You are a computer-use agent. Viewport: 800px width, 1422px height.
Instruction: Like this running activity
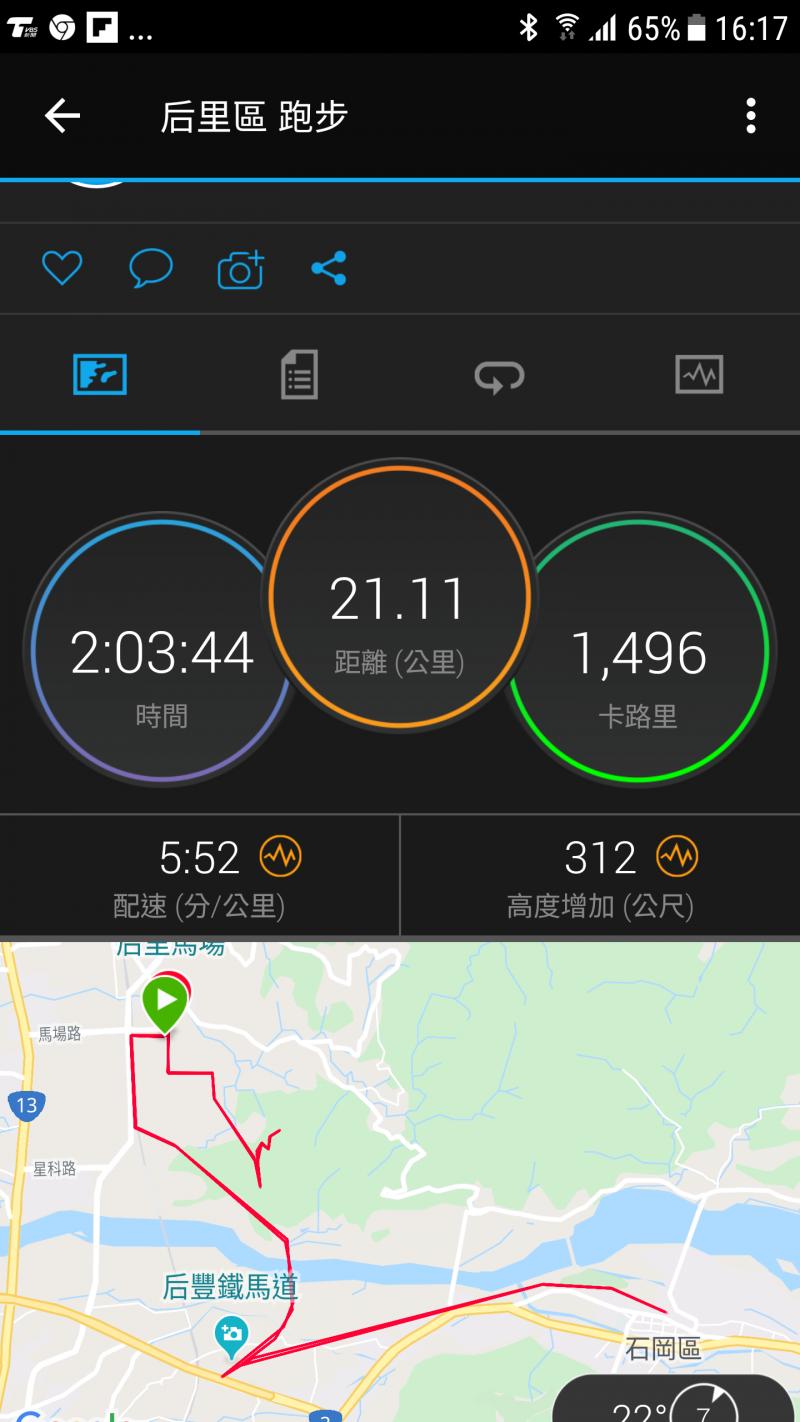coord(61,269)
